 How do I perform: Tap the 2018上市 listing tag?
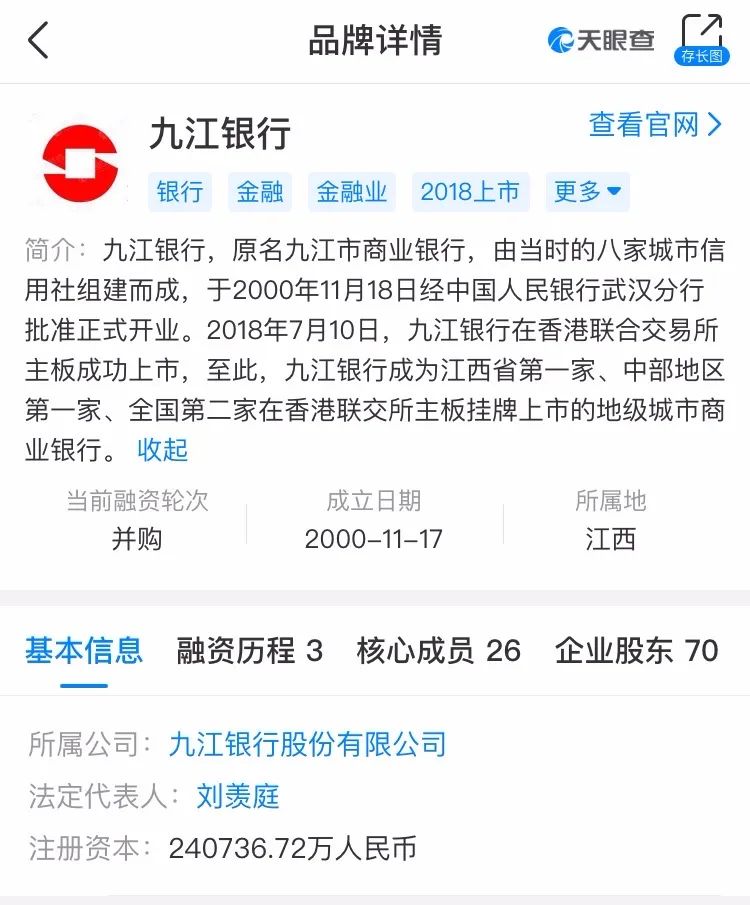tap(470, 192)
